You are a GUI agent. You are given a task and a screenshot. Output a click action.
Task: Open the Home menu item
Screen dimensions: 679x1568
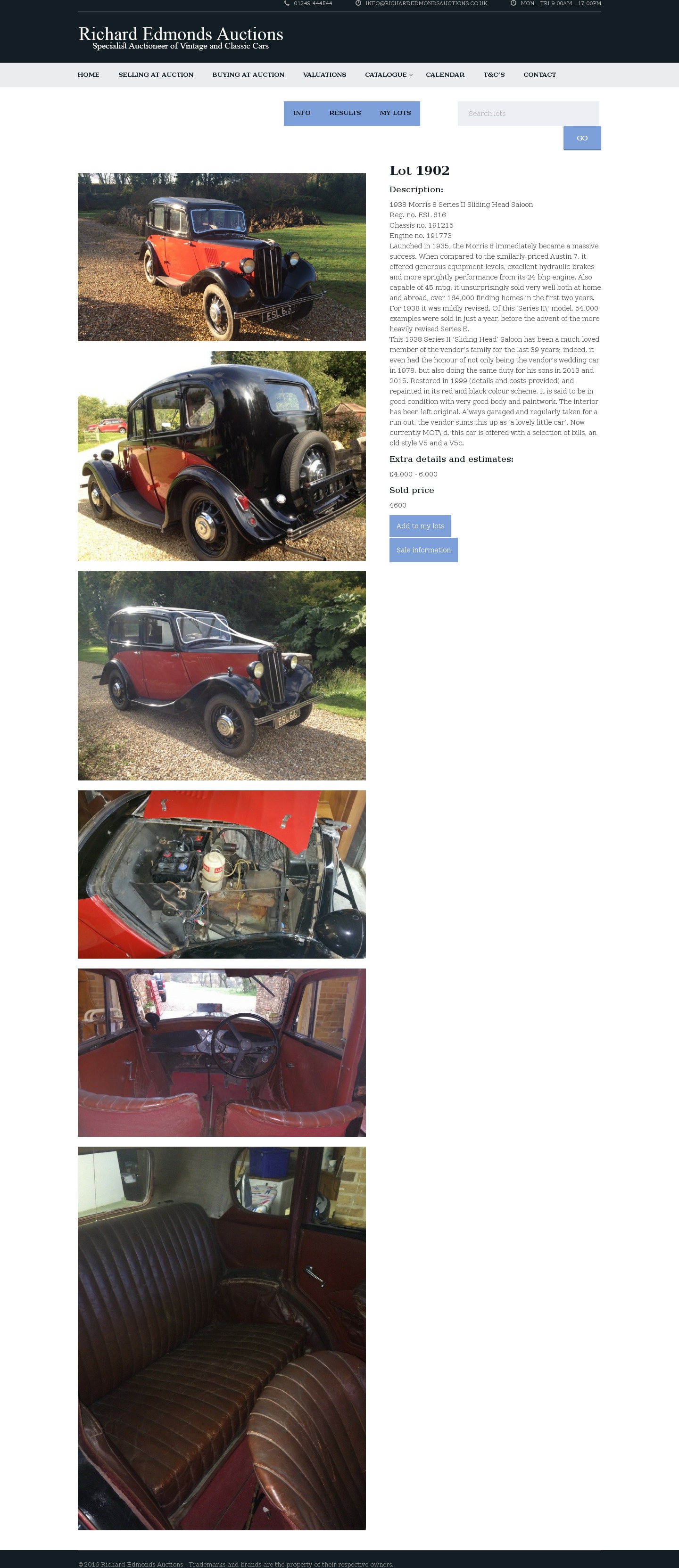pyautogui.click(x=88, y=75)
